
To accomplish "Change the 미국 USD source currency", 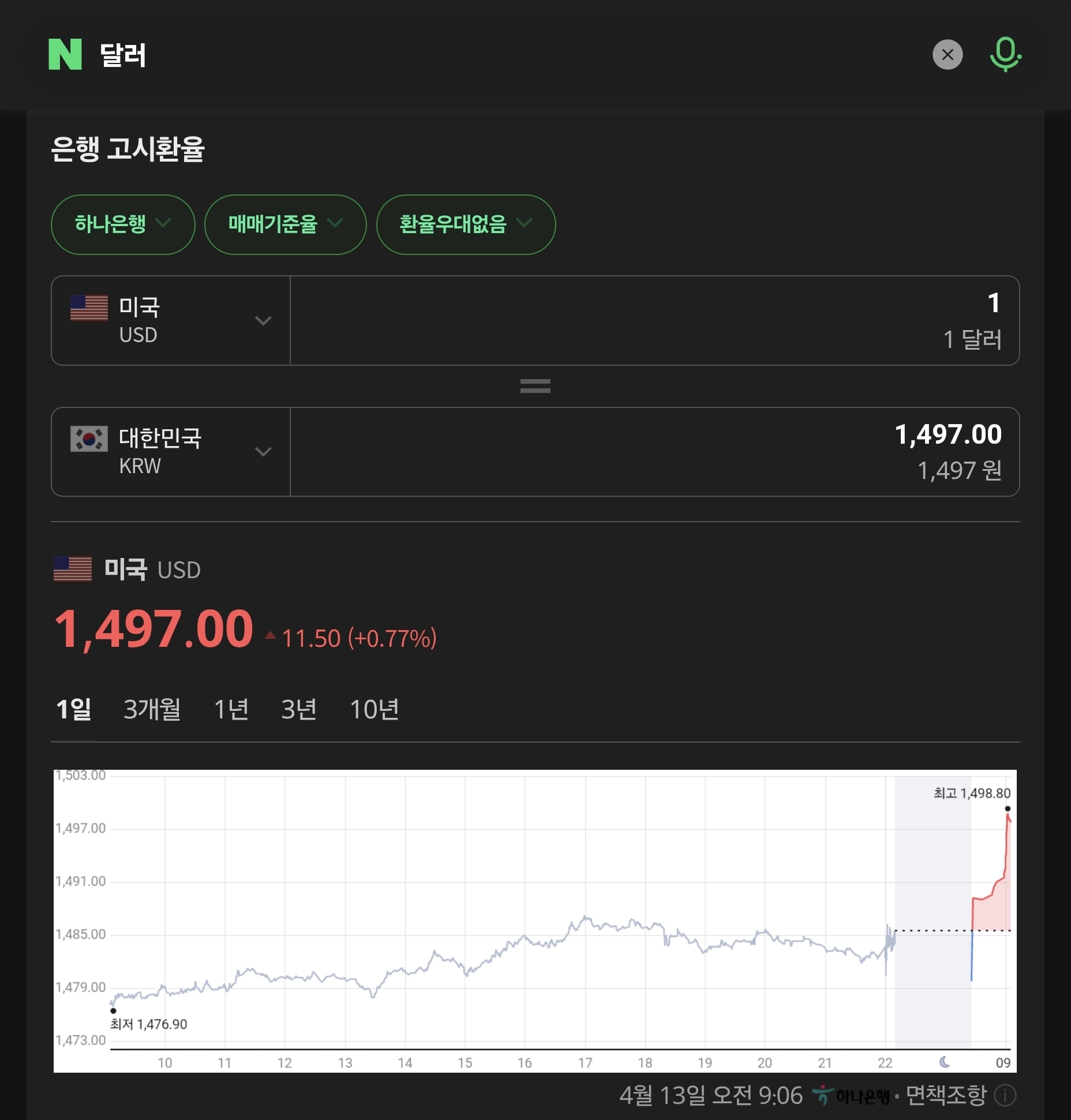I will click(171, 320).
